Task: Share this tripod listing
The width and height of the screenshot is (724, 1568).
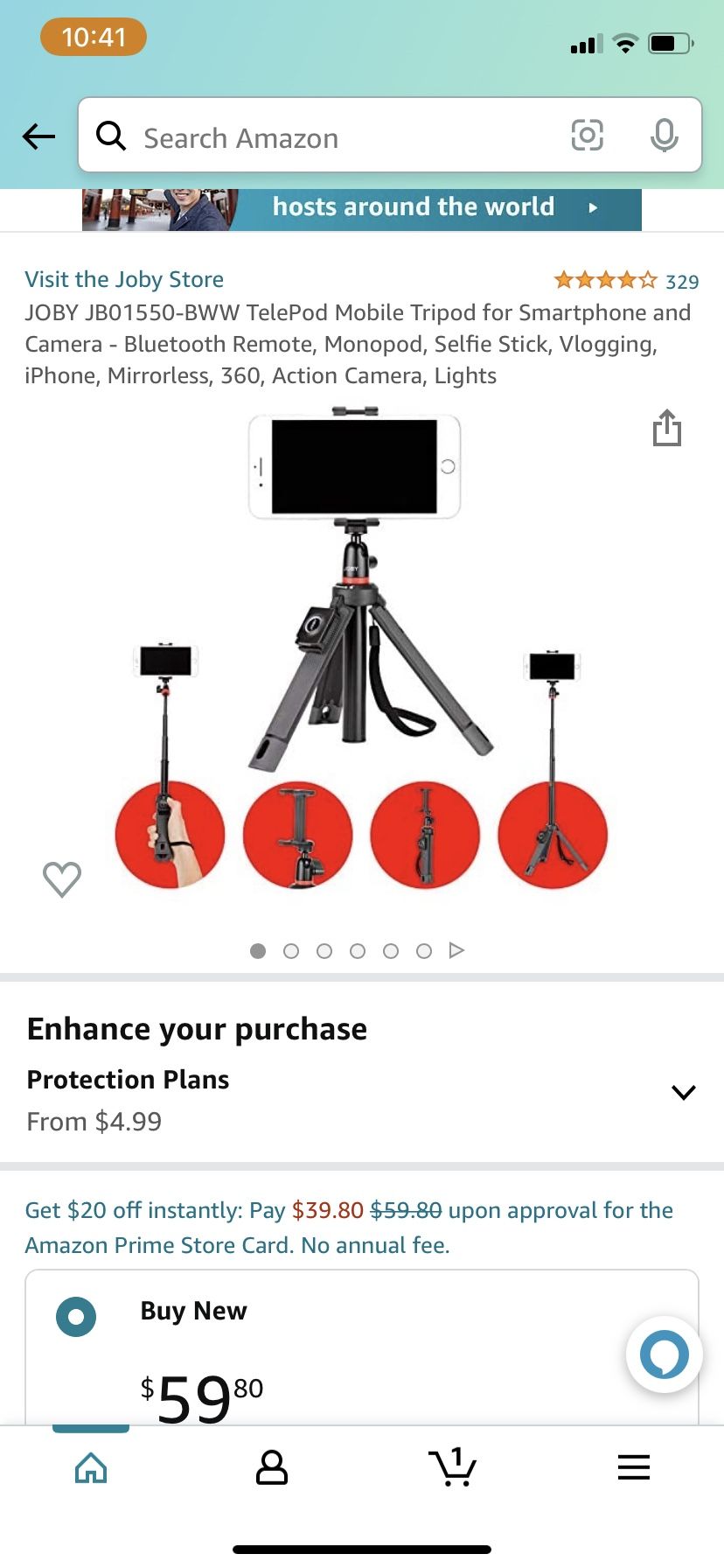Action: [x=666, y=428]
